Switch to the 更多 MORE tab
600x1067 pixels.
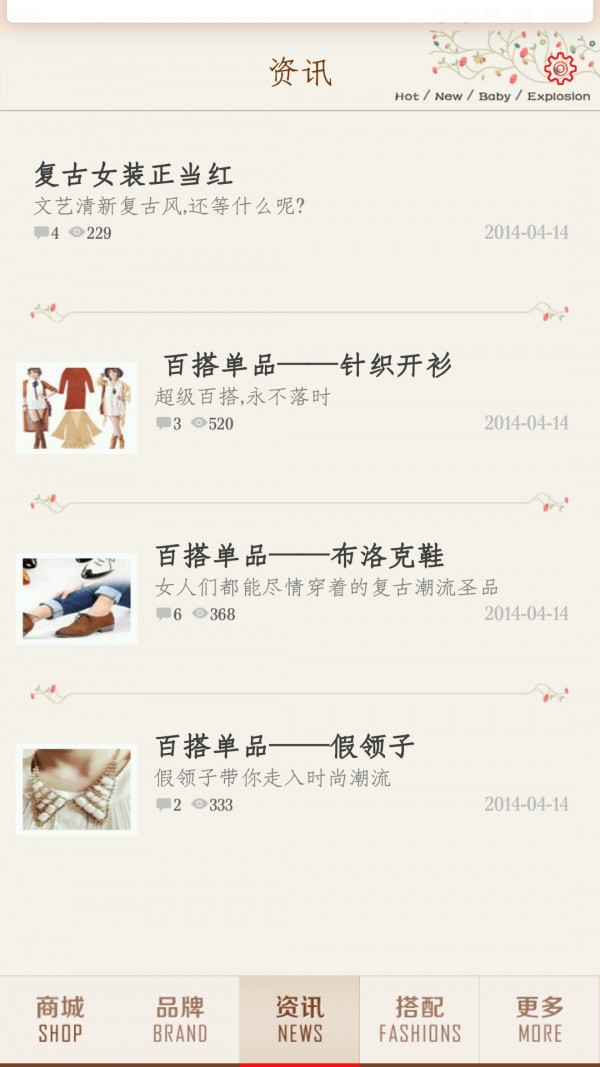click(x=540, y=1019)
